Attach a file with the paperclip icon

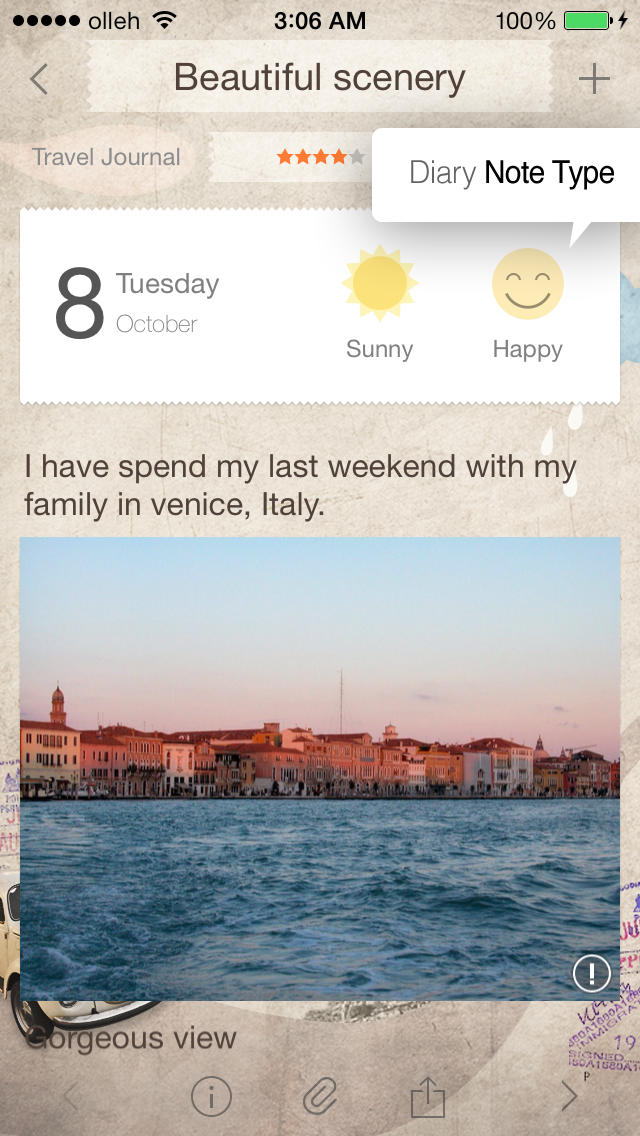pos(320,1097)
